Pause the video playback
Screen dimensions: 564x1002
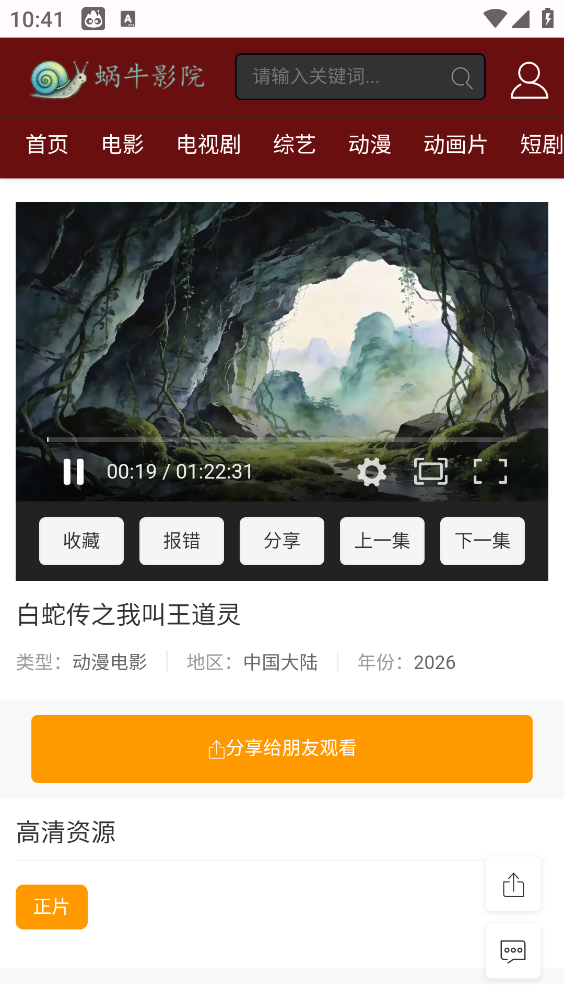click(x=73, y=472)
